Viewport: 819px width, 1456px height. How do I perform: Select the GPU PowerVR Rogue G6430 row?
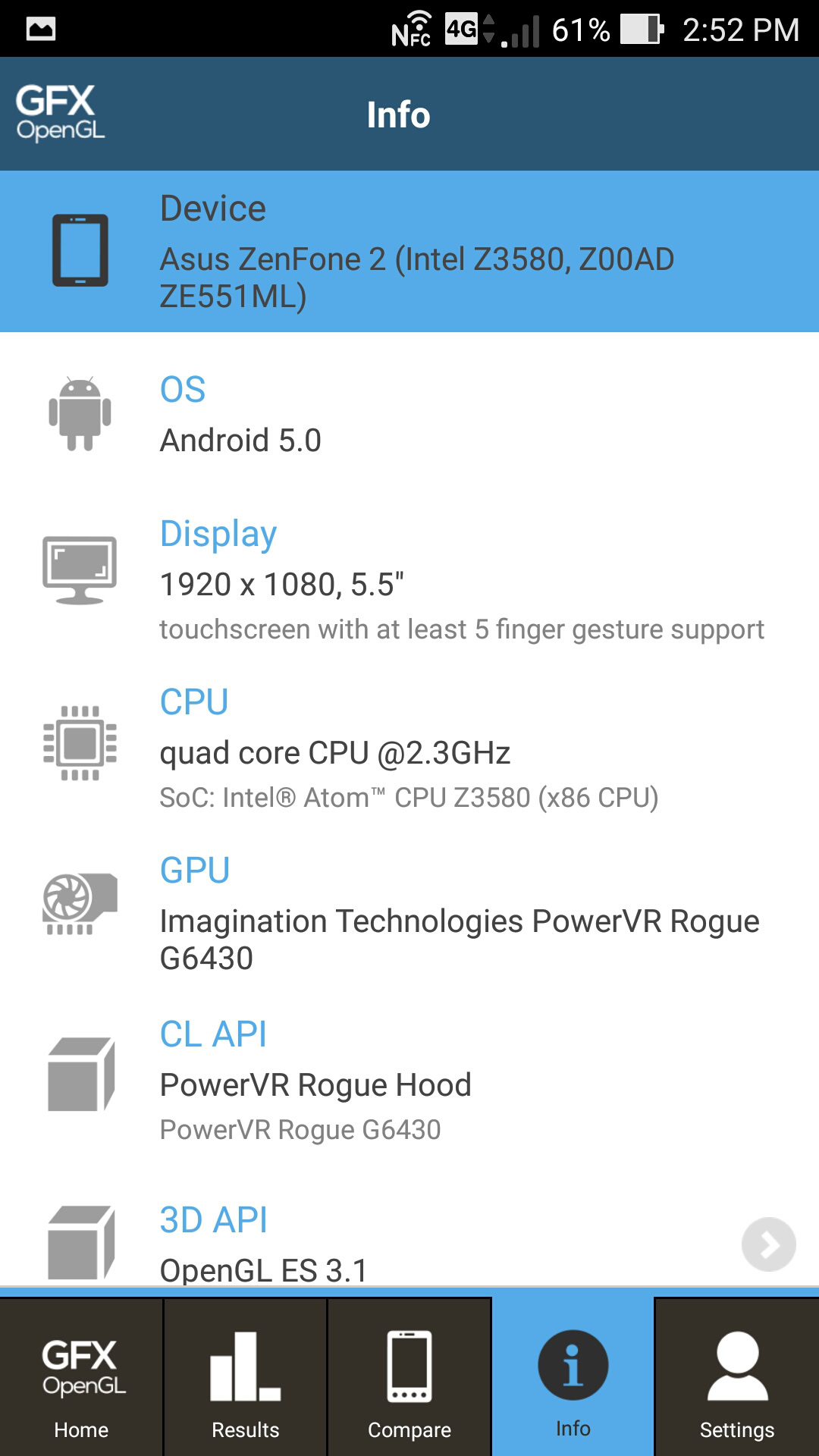click(409, 914)
